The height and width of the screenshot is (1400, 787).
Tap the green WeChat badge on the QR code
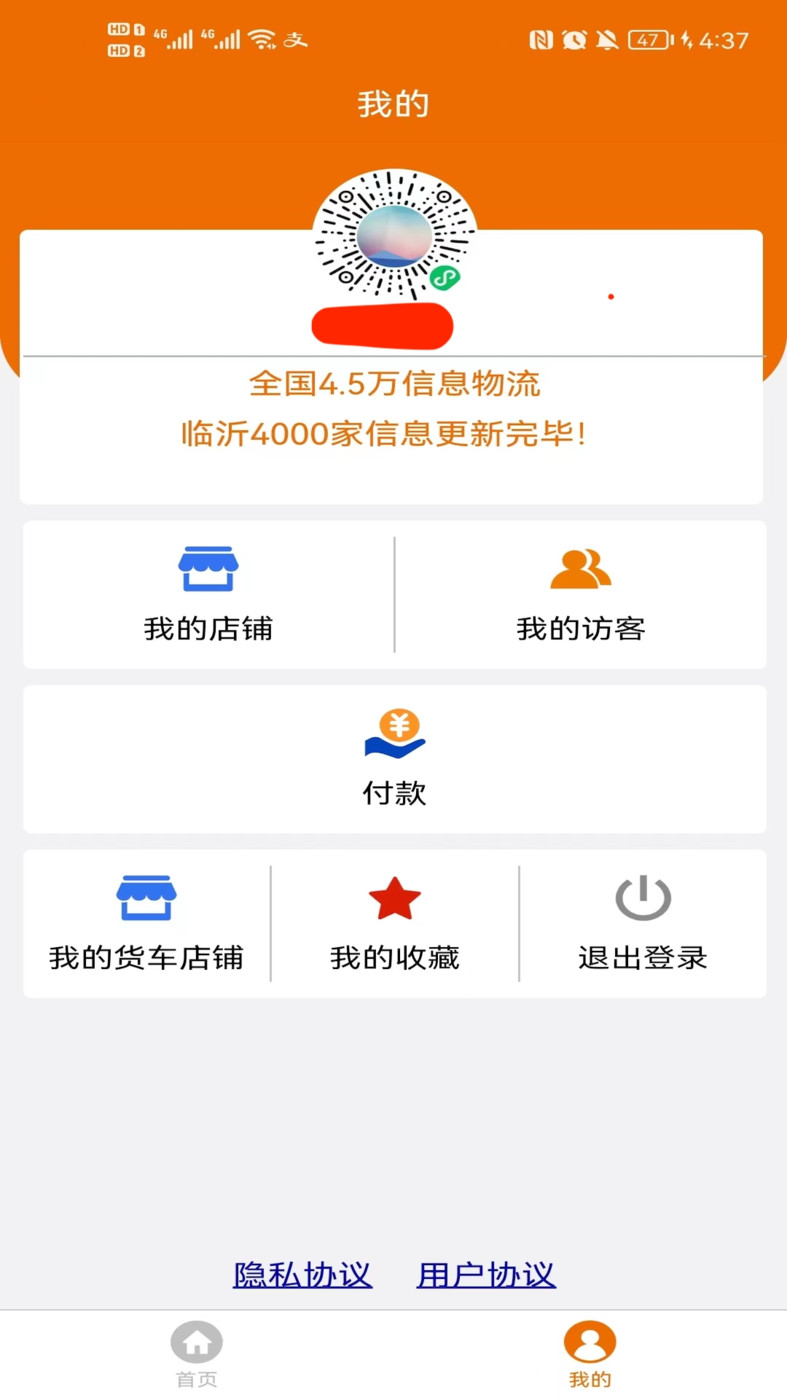click(x=442, y=278)
